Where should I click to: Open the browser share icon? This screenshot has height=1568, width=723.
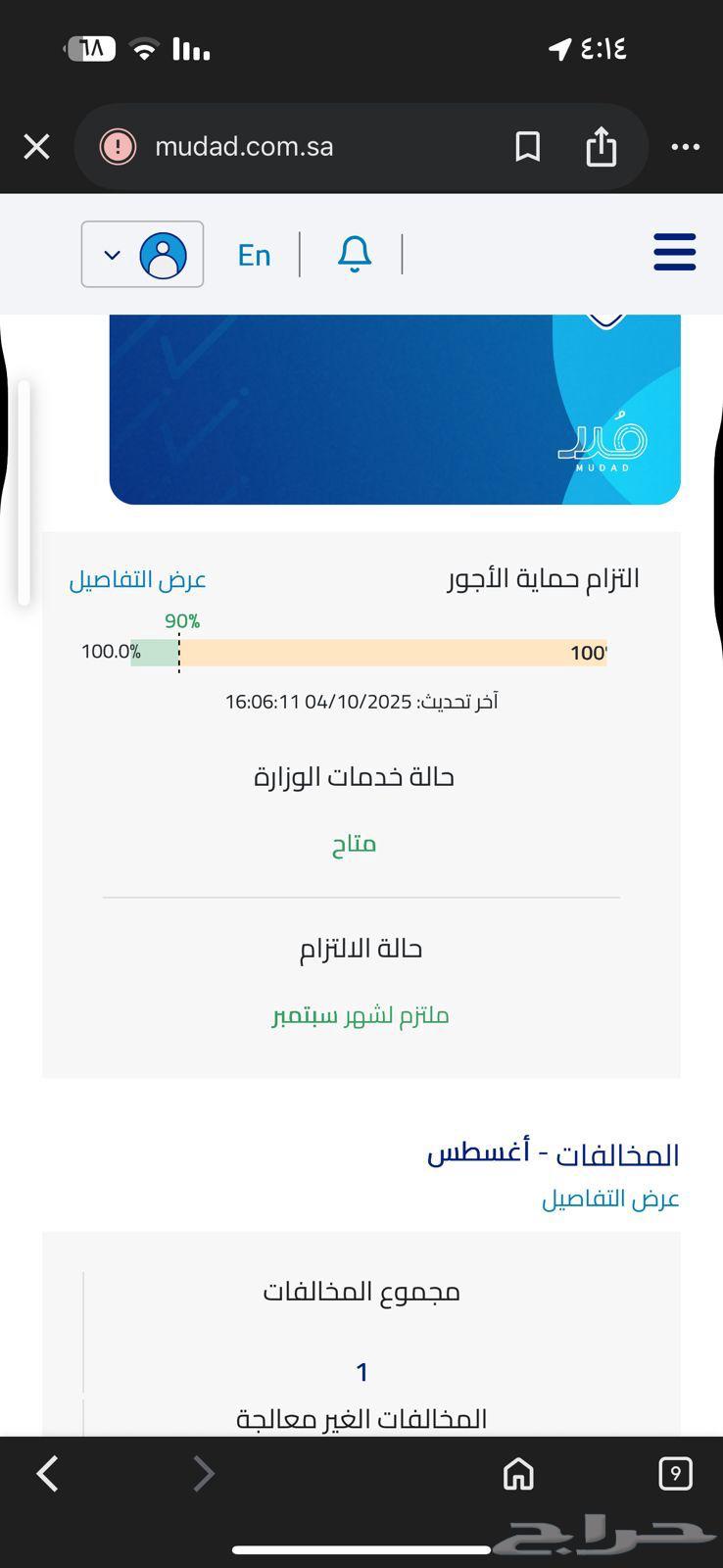602,146
